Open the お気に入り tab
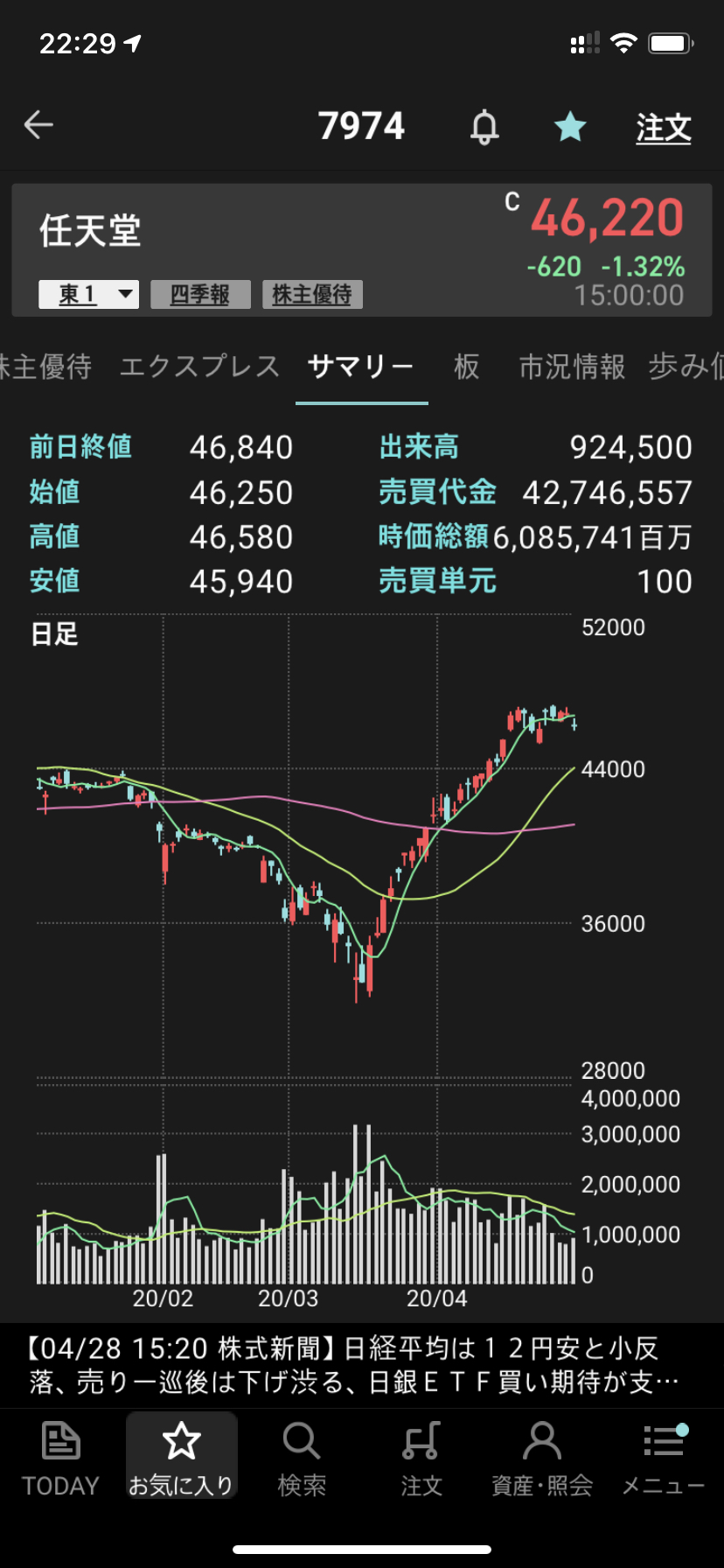The height and width of the screenshot is (1568, 724). [181, 1455]
